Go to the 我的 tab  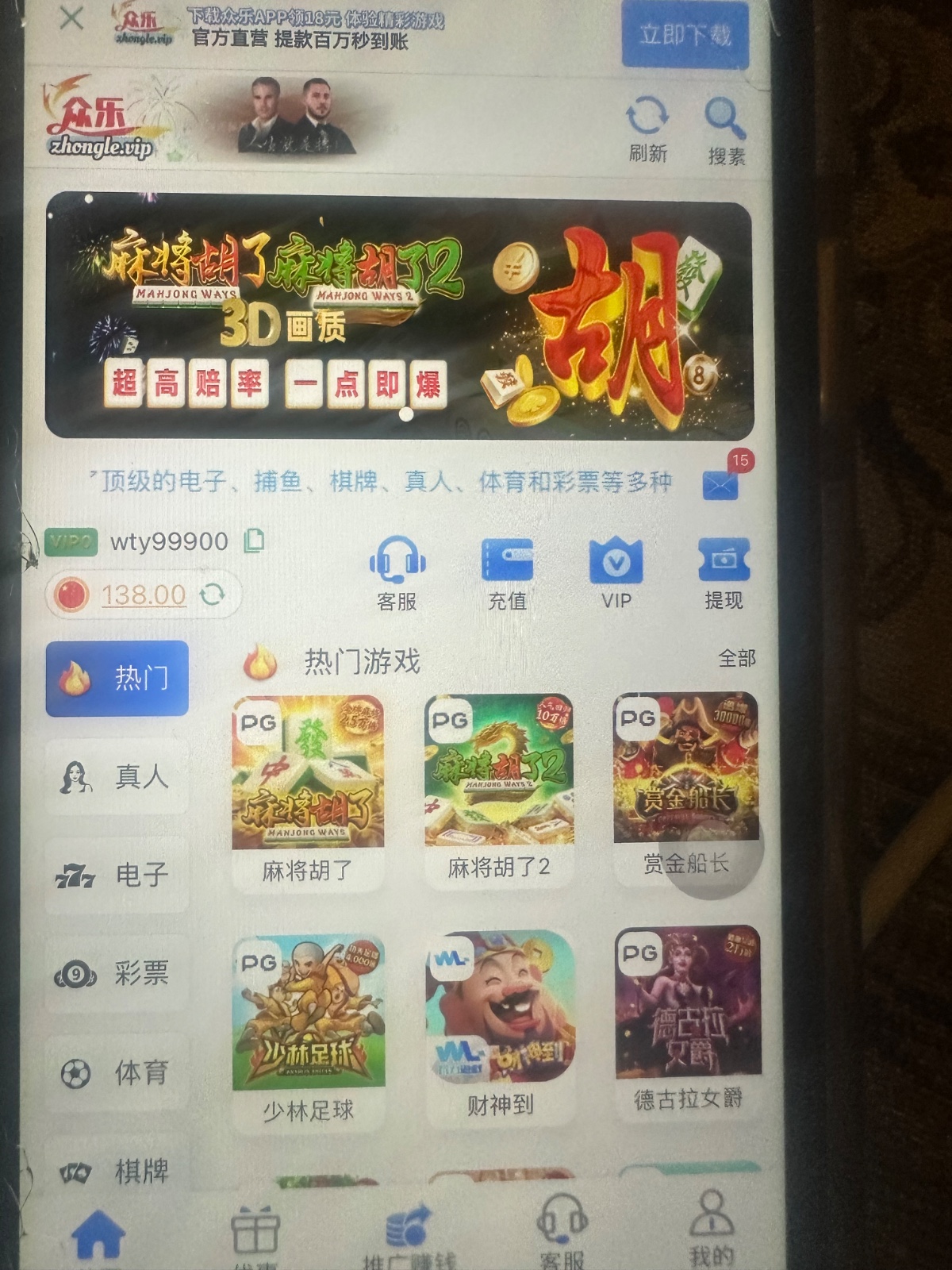click(x=712, y=1226)
